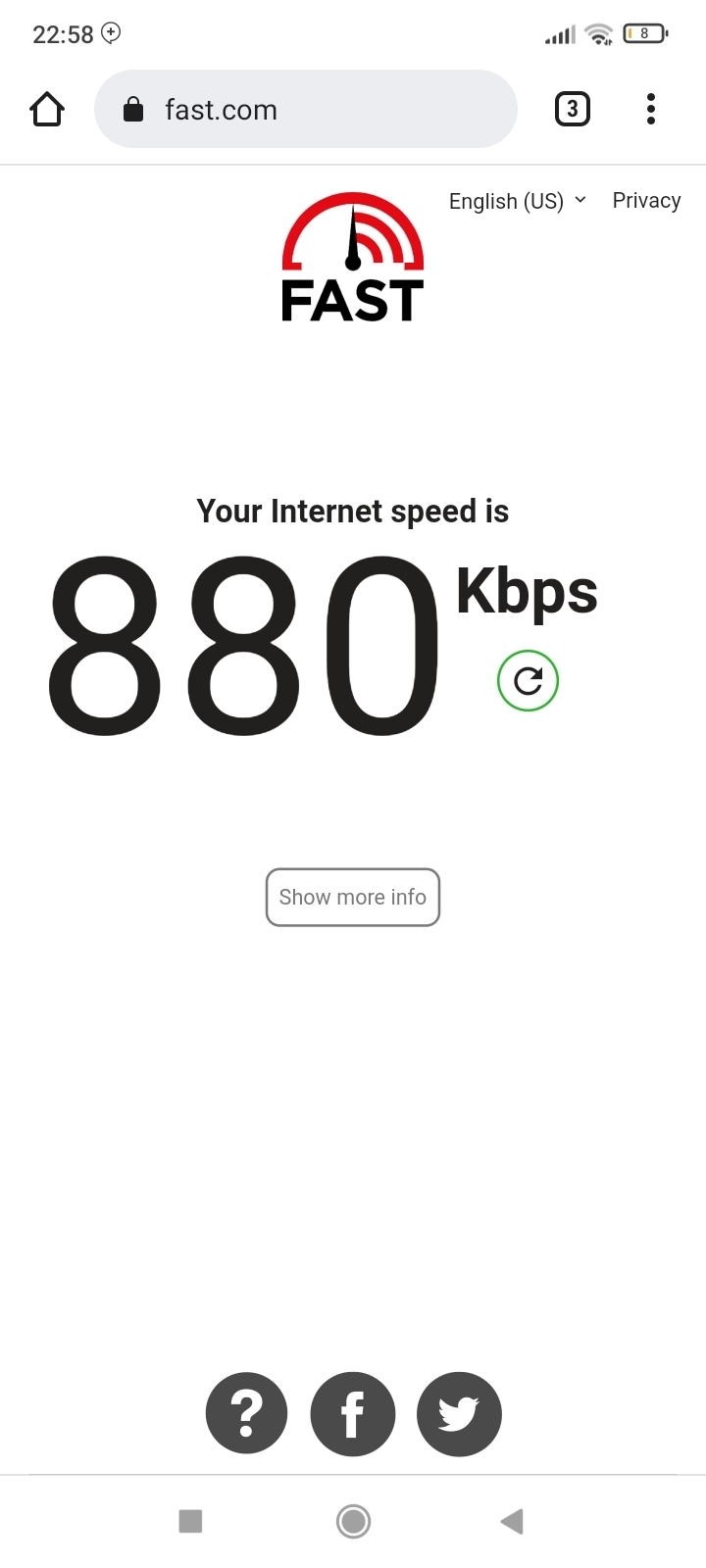Share the result on Twitter
This screenshot has width=706, height=1568.
coord(459,1413)
